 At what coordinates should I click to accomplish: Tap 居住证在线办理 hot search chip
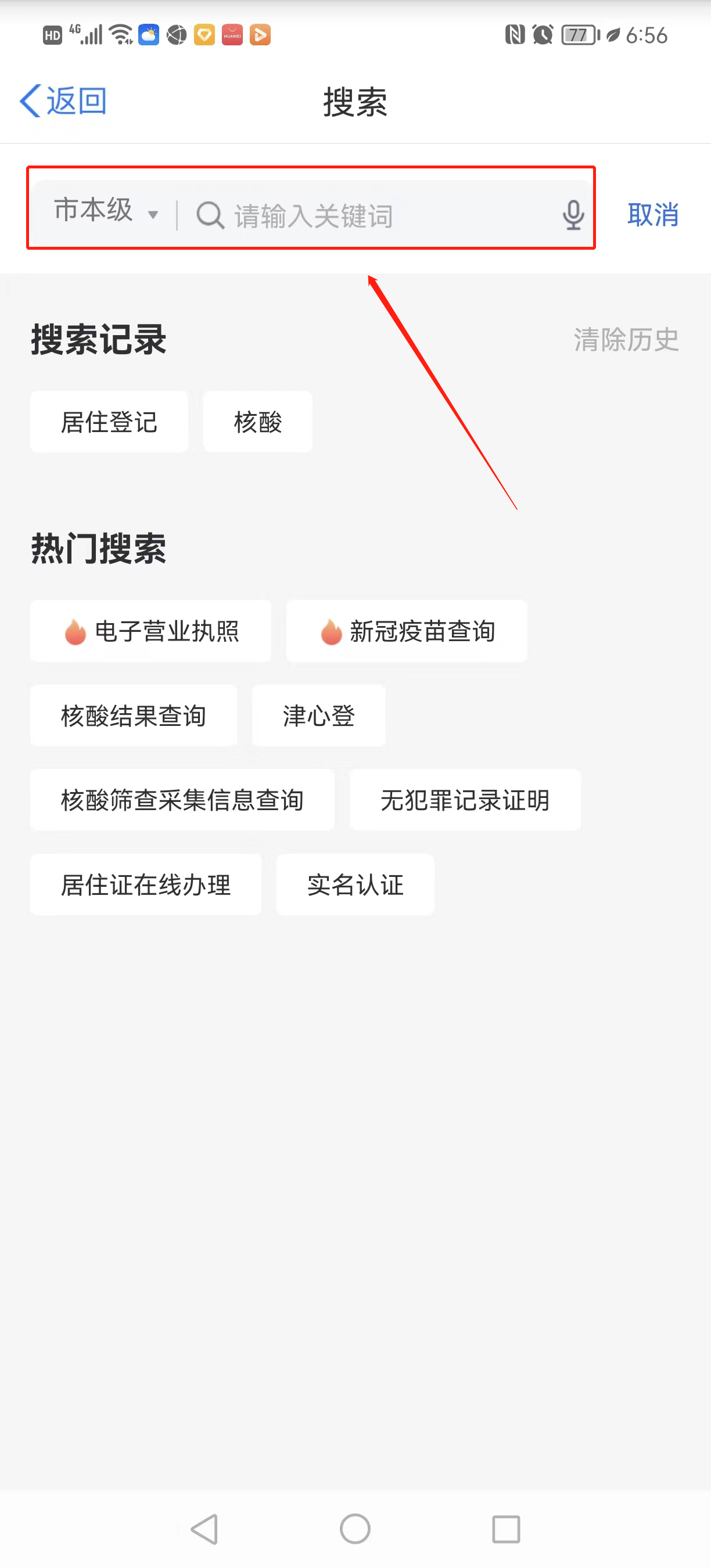pos(146,884)
